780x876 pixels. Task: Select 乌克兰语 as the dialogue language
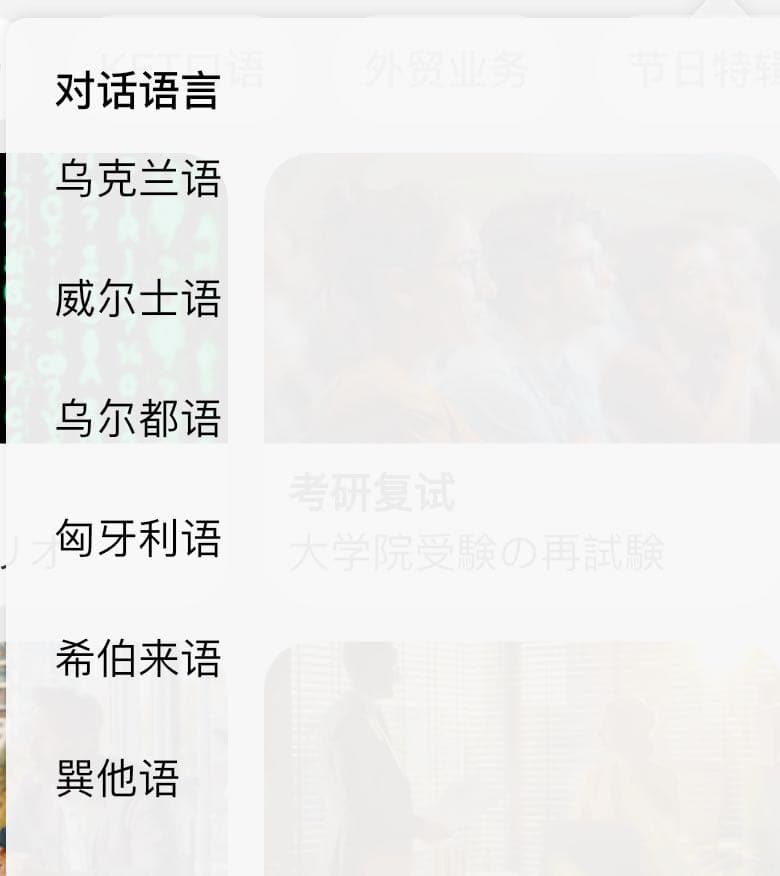click(138, 180)
